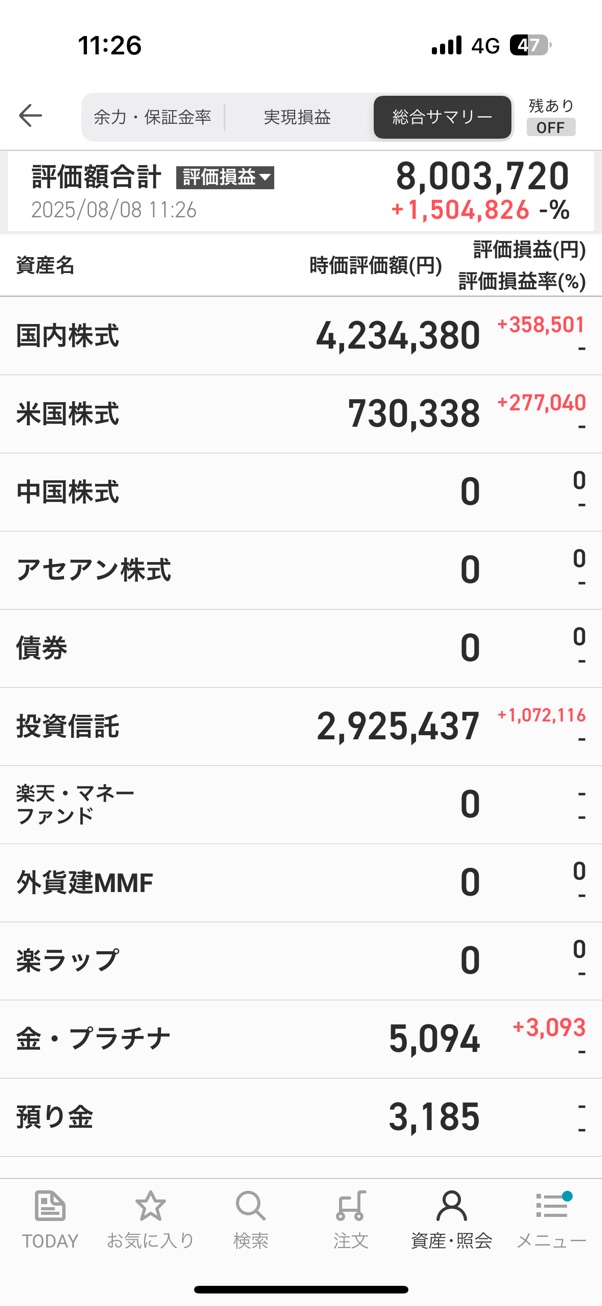The height and width of the screenshot is (1306, 602).
Task: Open the 預り金 row
Action: (x=300, y=1117)
